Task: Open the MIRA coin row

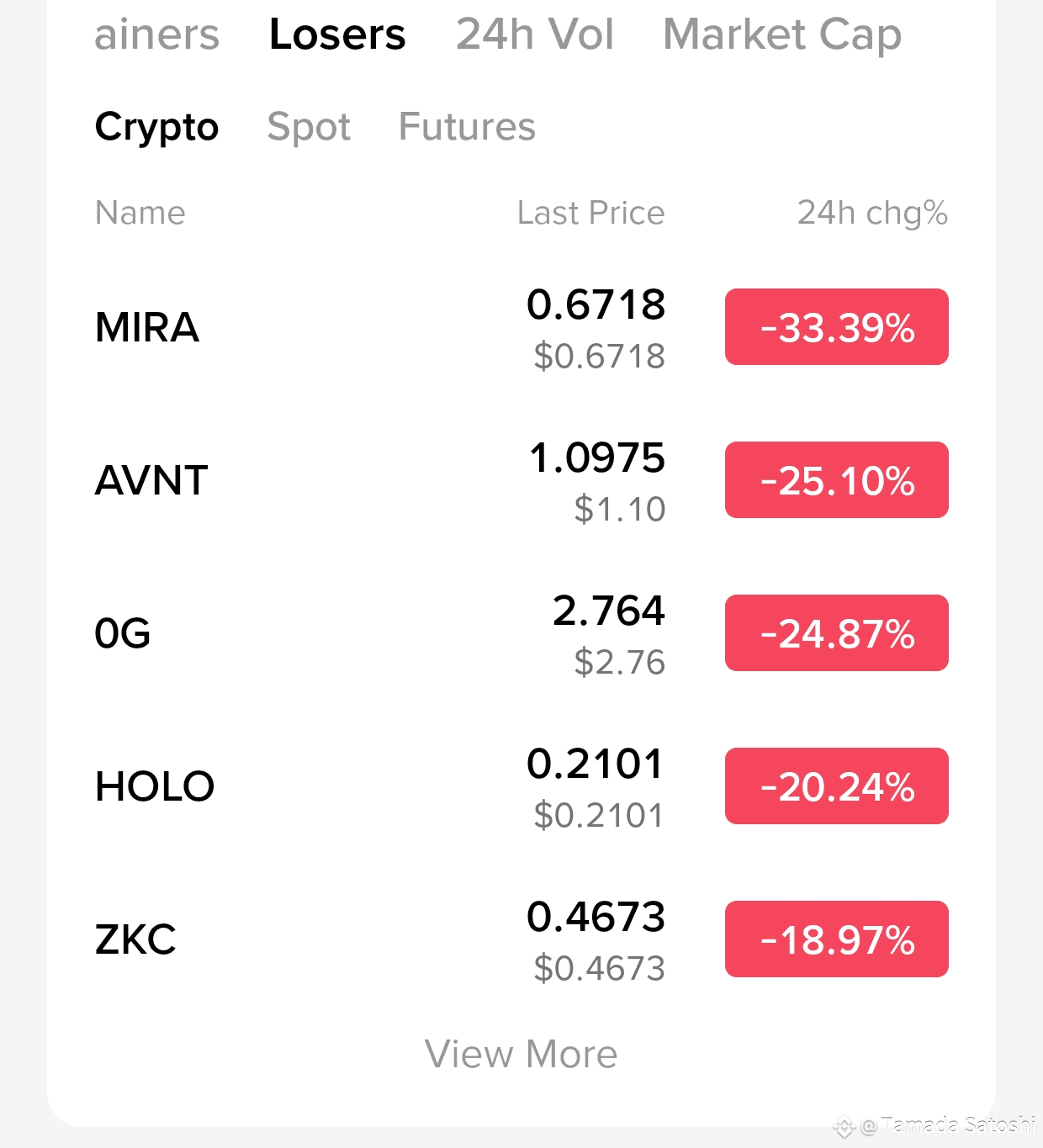Action: click(147, 327)
